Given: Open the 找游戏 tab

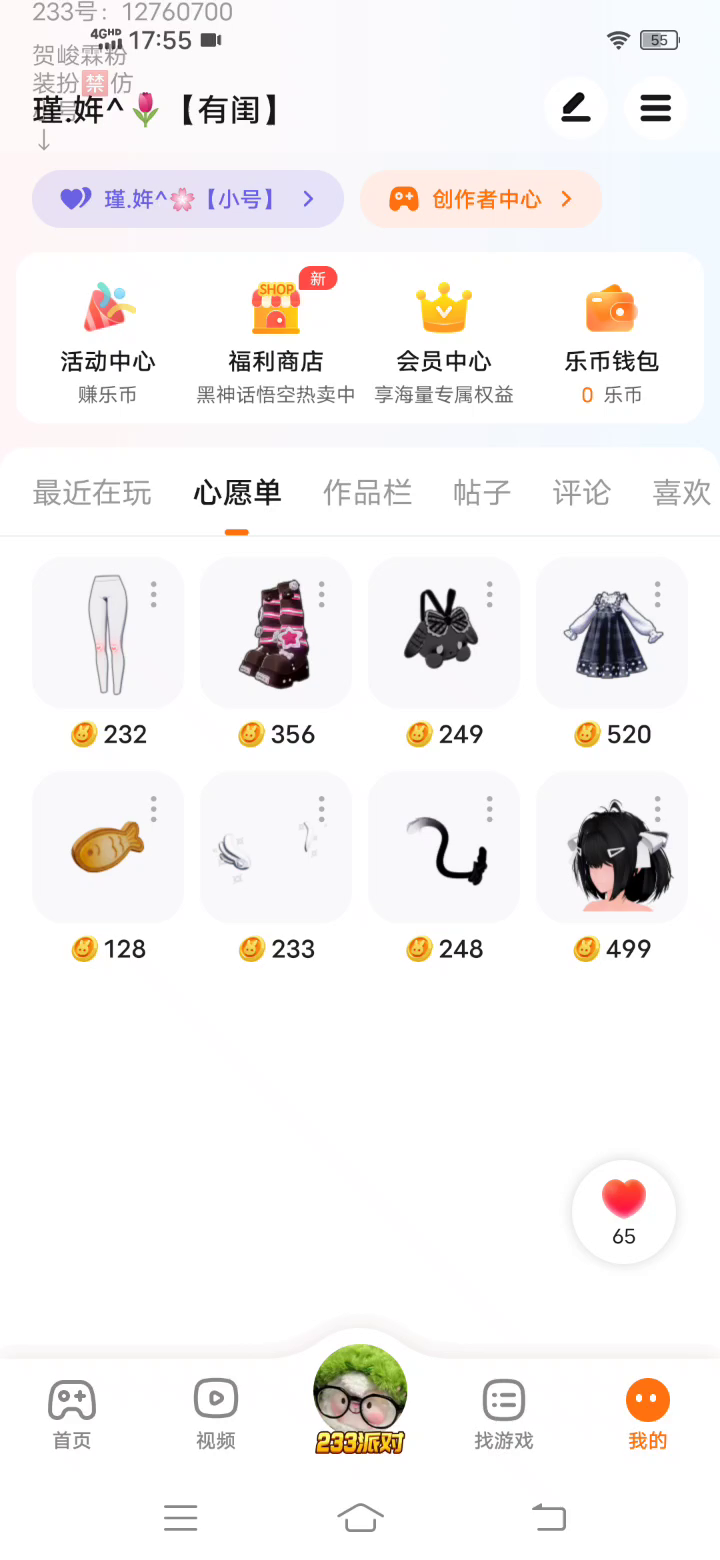Looking at the screenshot, I should point(504,1414).
